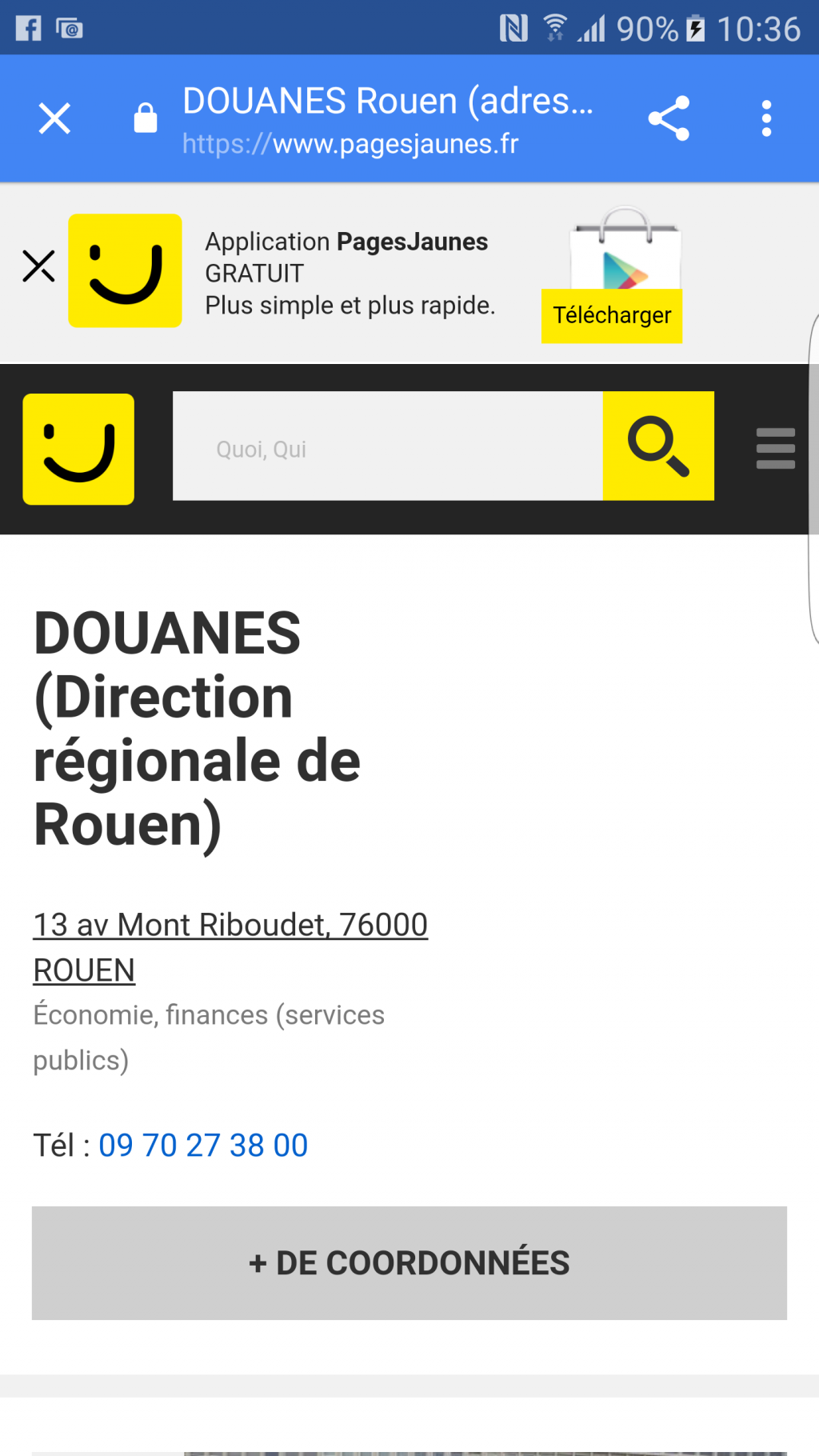Viewport: 819px width, 1456px height.
Task: Go to the PagesJaunes home logo
Action: click(78, 449)
